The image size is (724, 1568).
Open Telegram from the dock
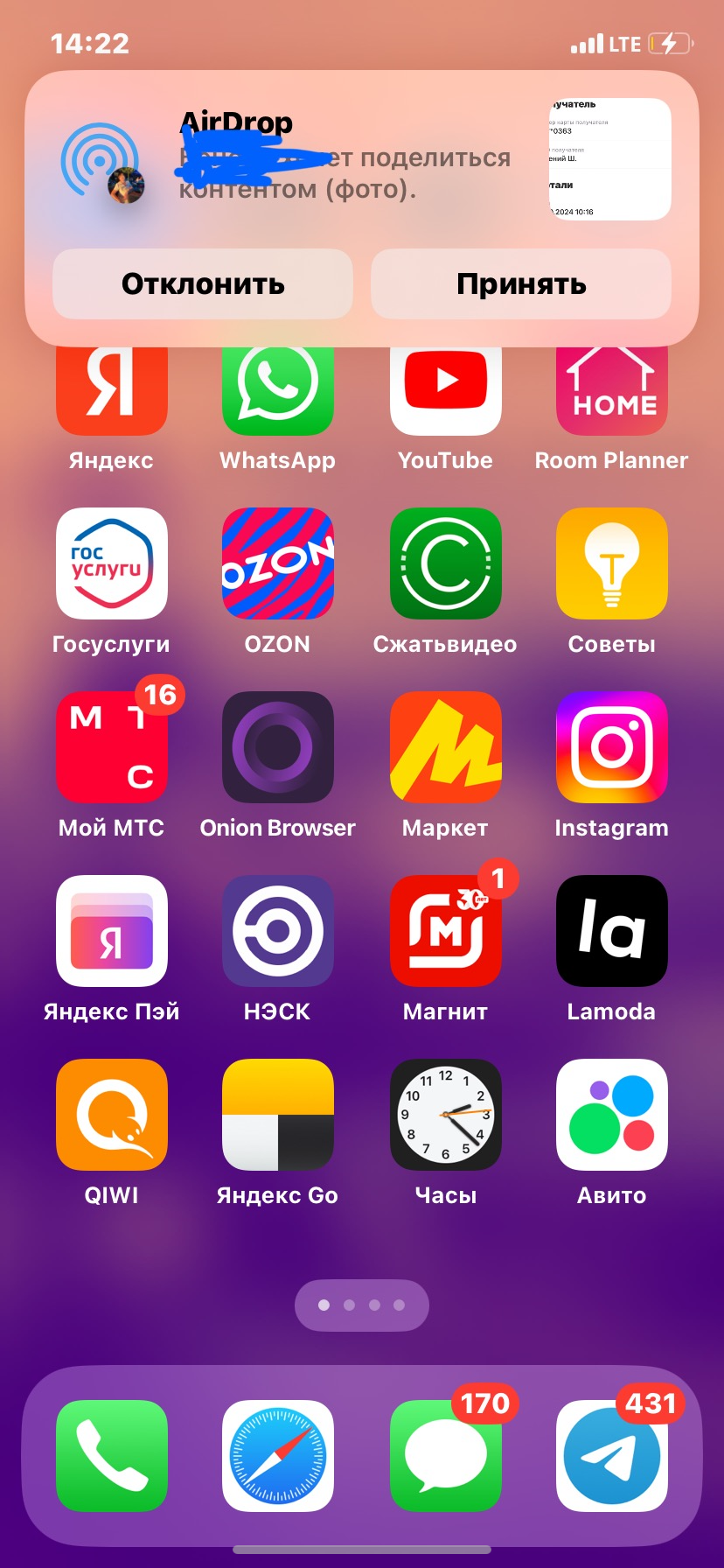coord(612,1456)
